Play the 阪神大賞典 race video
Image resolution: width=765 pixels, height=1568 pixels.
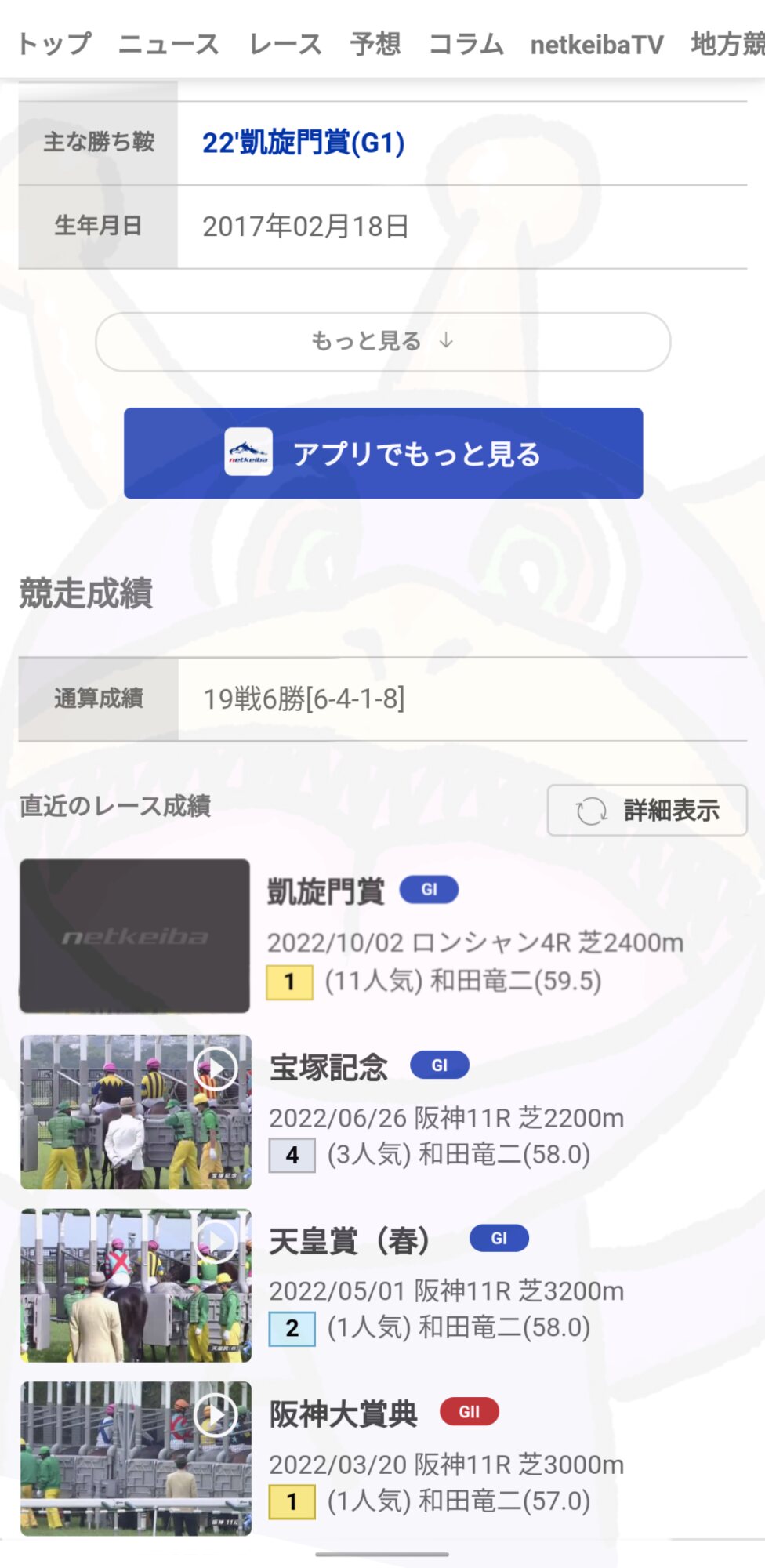coord(136,1458)
